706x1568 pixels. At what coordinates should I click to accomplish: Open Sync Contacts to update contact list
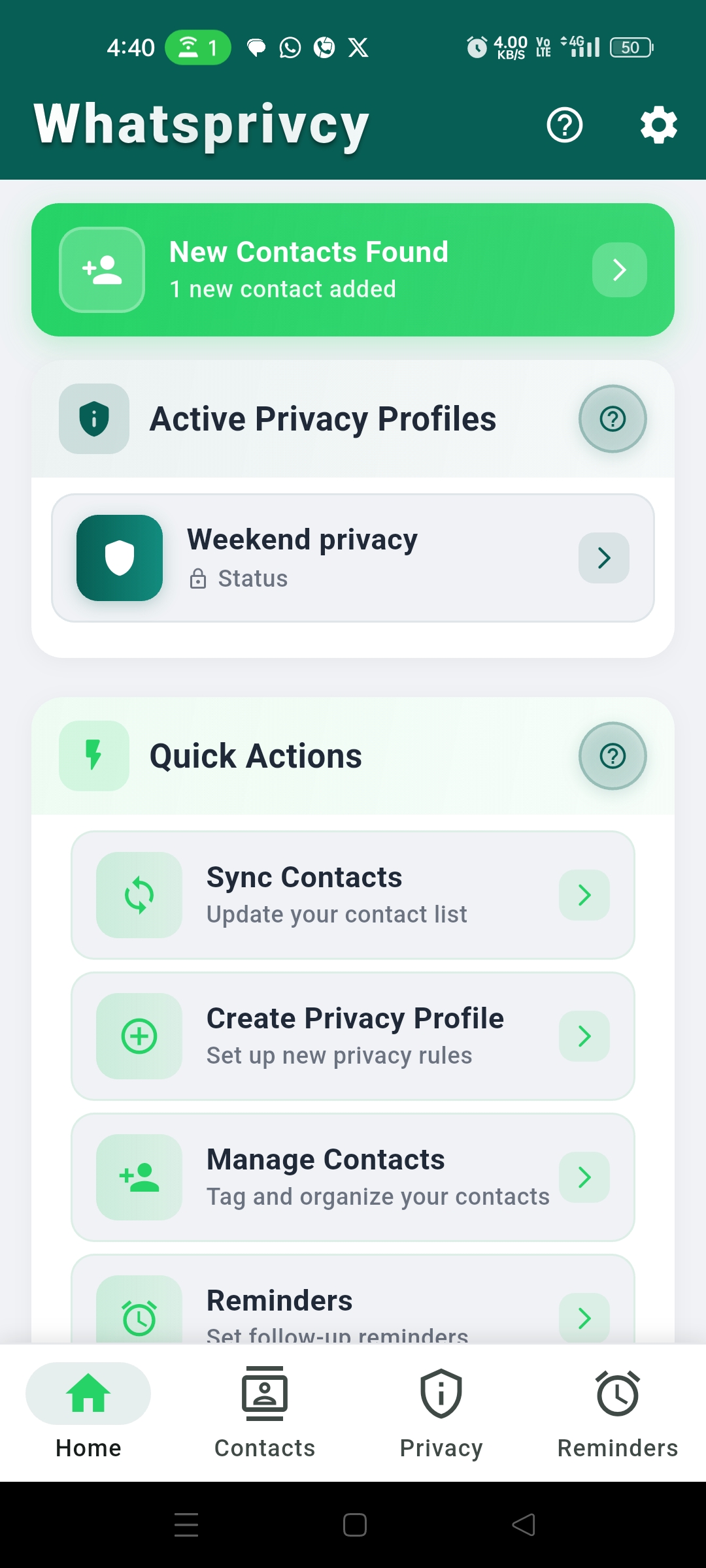[352, 894]
